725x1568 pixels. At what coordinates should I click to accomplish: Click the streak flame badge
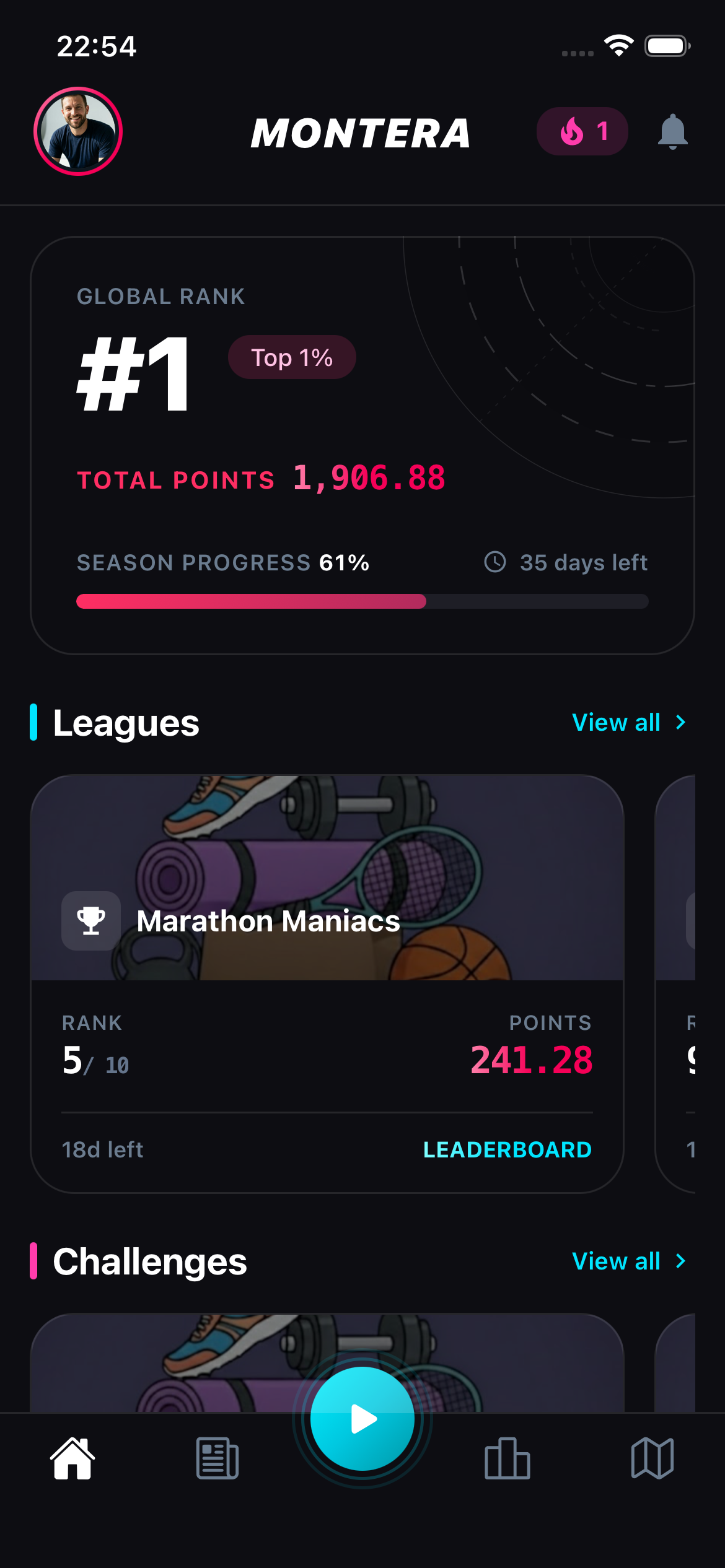(581, 131)
